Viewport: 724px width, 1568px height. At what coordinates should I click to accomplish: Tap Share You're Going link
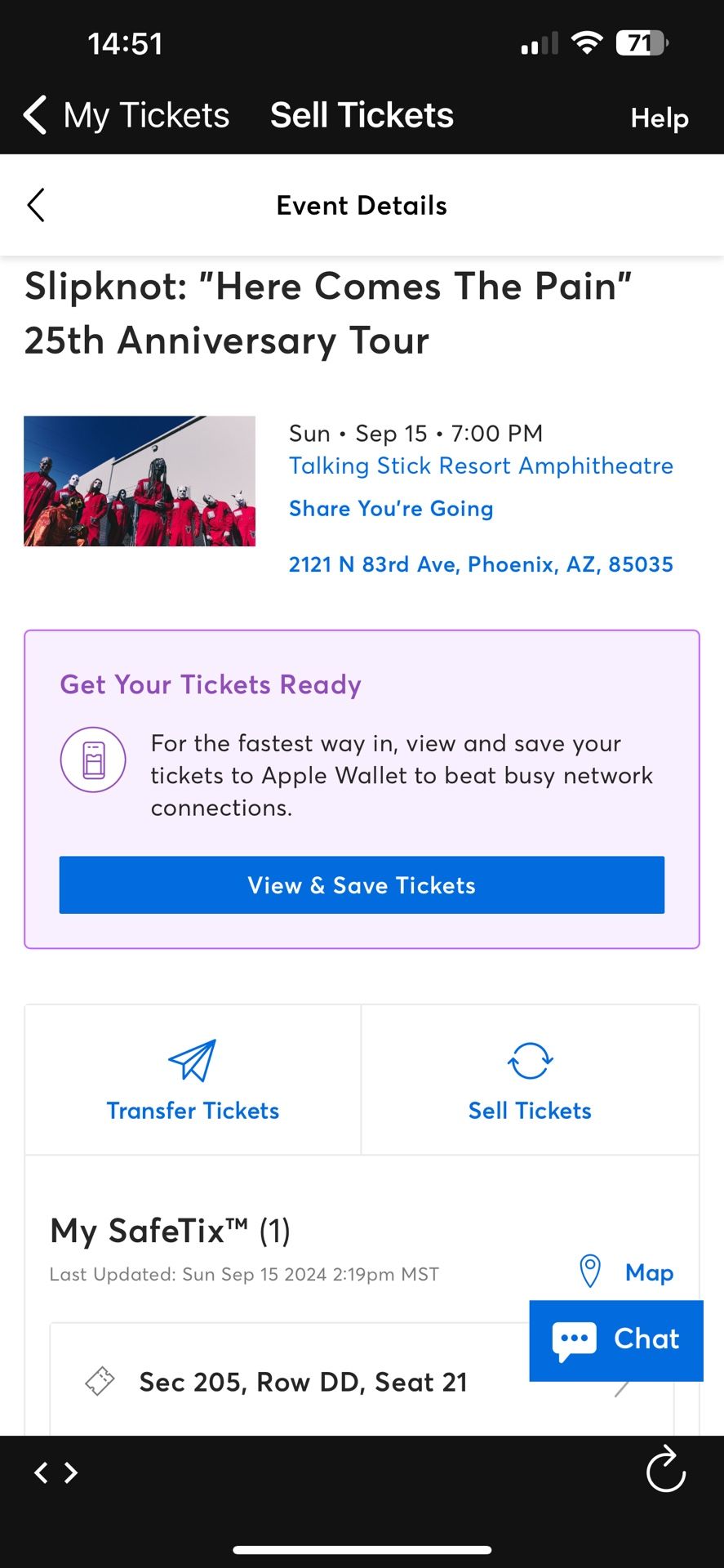[391, 509]
